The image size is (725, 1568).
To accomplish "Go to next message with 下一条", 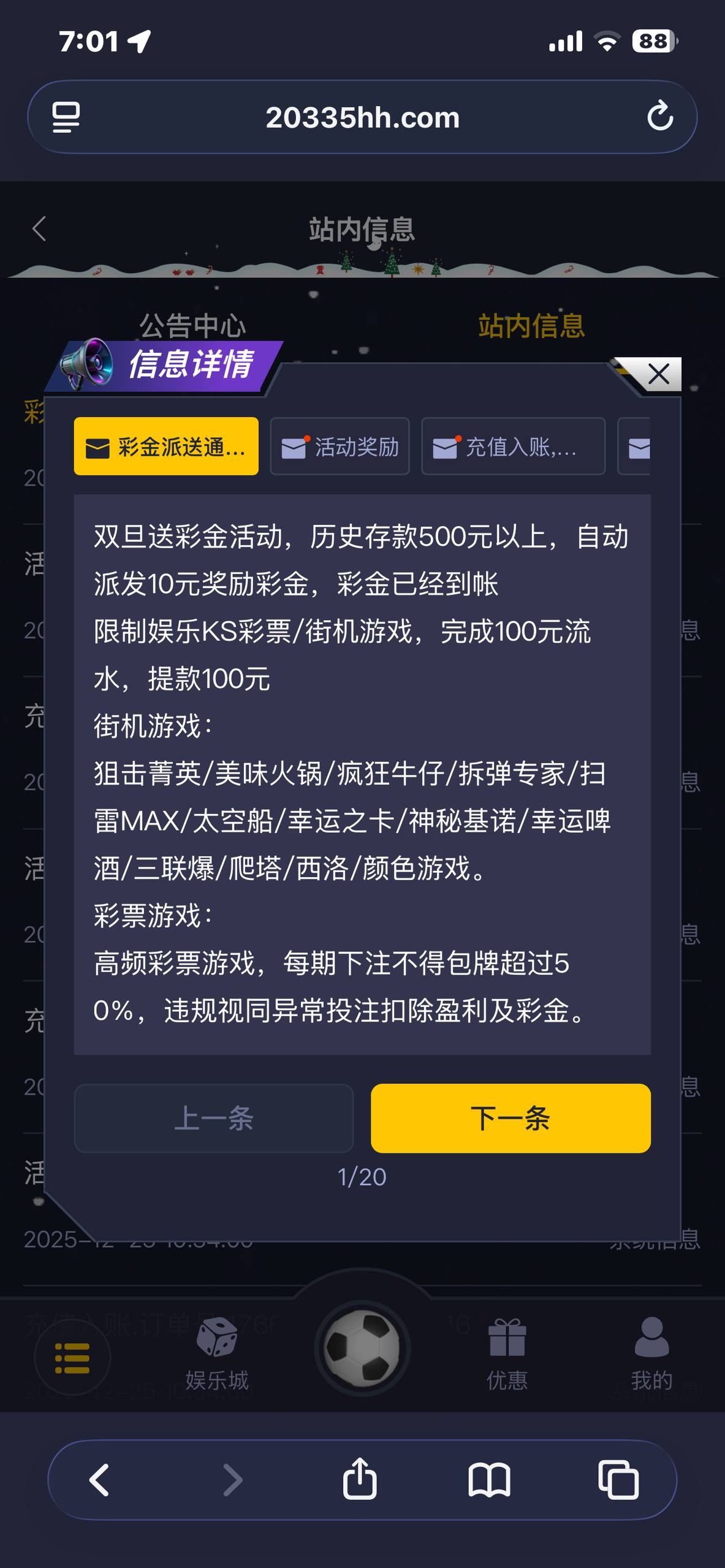I will (x=511, y=1118).
